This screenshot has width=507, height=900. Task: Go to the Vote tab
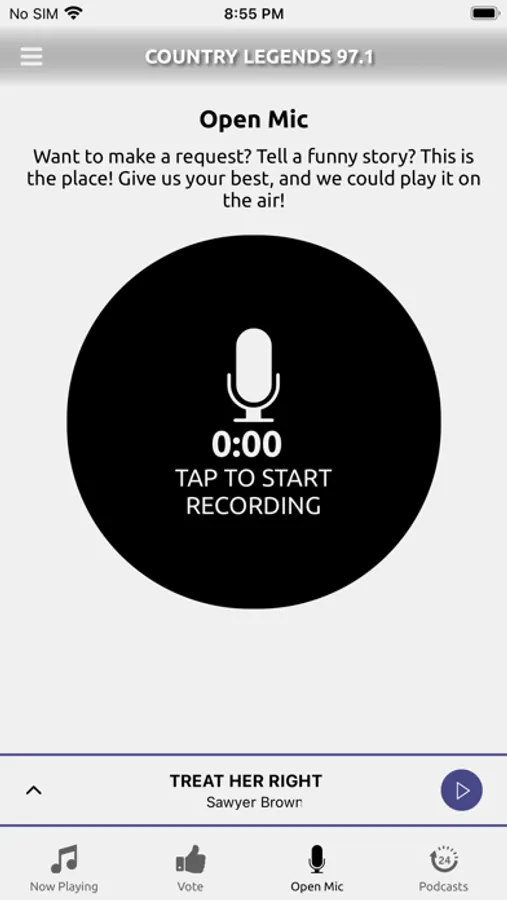pyautogui.click(x=190, y=868)
